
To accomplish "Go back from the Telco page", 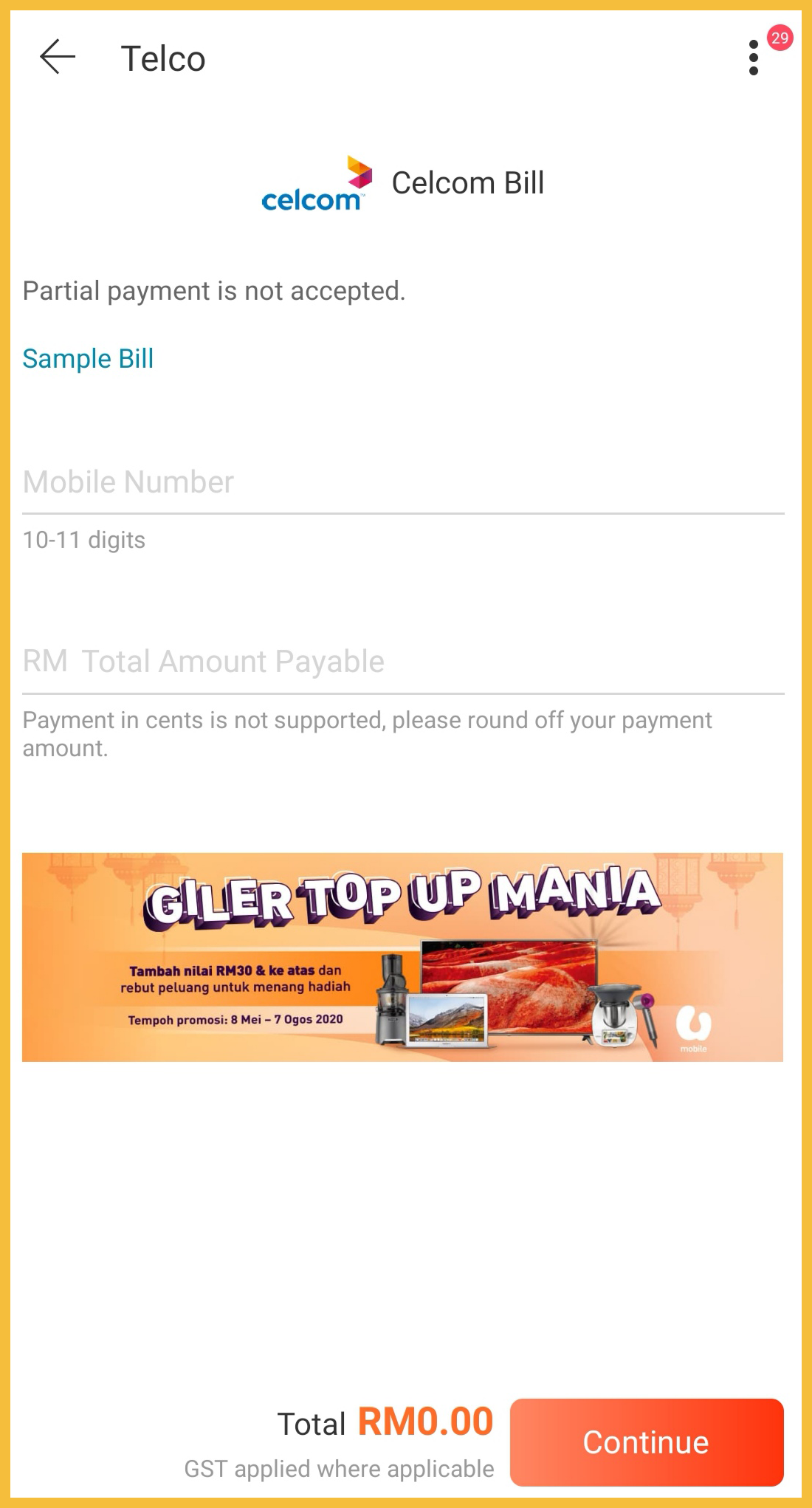I will coord(58,58).
